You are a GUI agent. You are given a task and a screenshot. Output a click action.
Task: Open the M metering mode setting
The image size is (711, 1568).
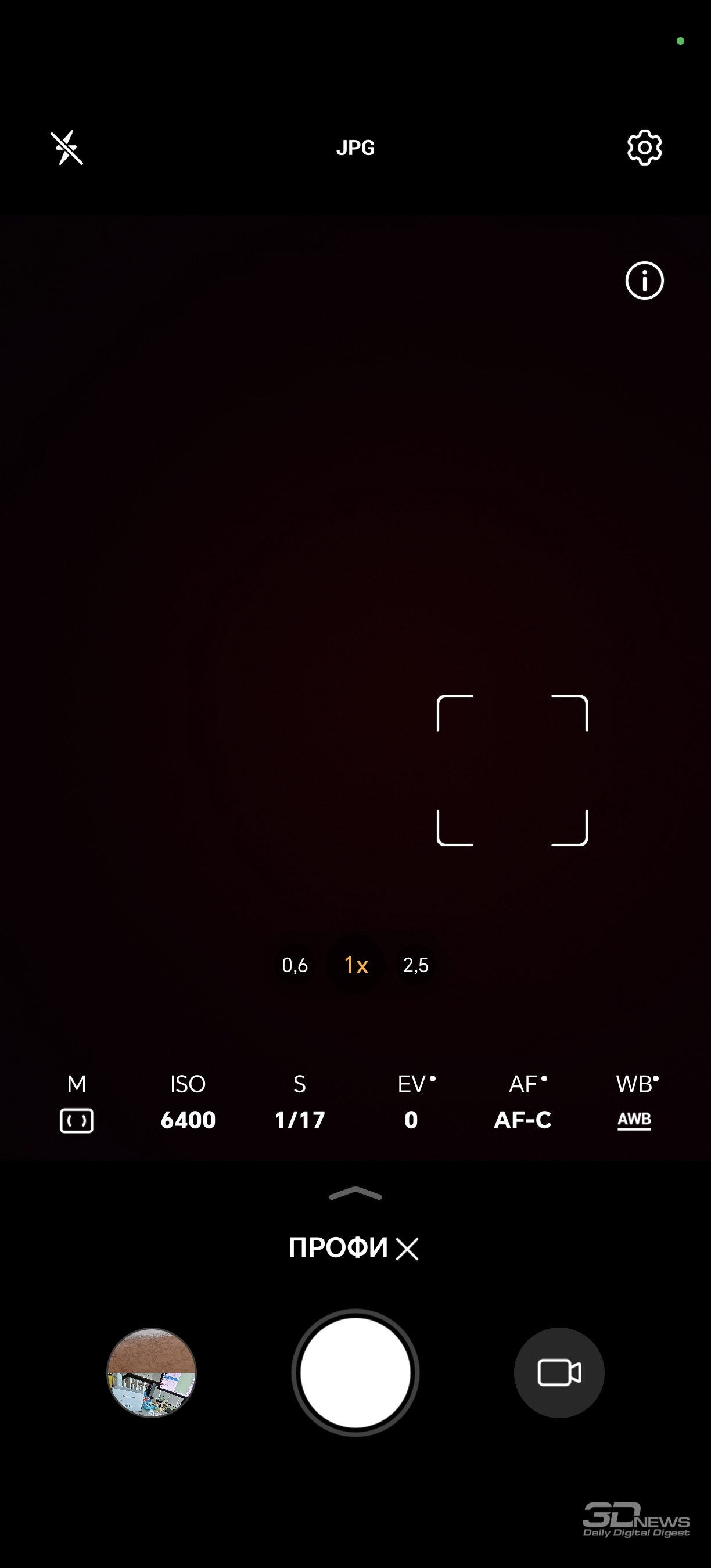pyautogui.click(x=77, y=1102)
